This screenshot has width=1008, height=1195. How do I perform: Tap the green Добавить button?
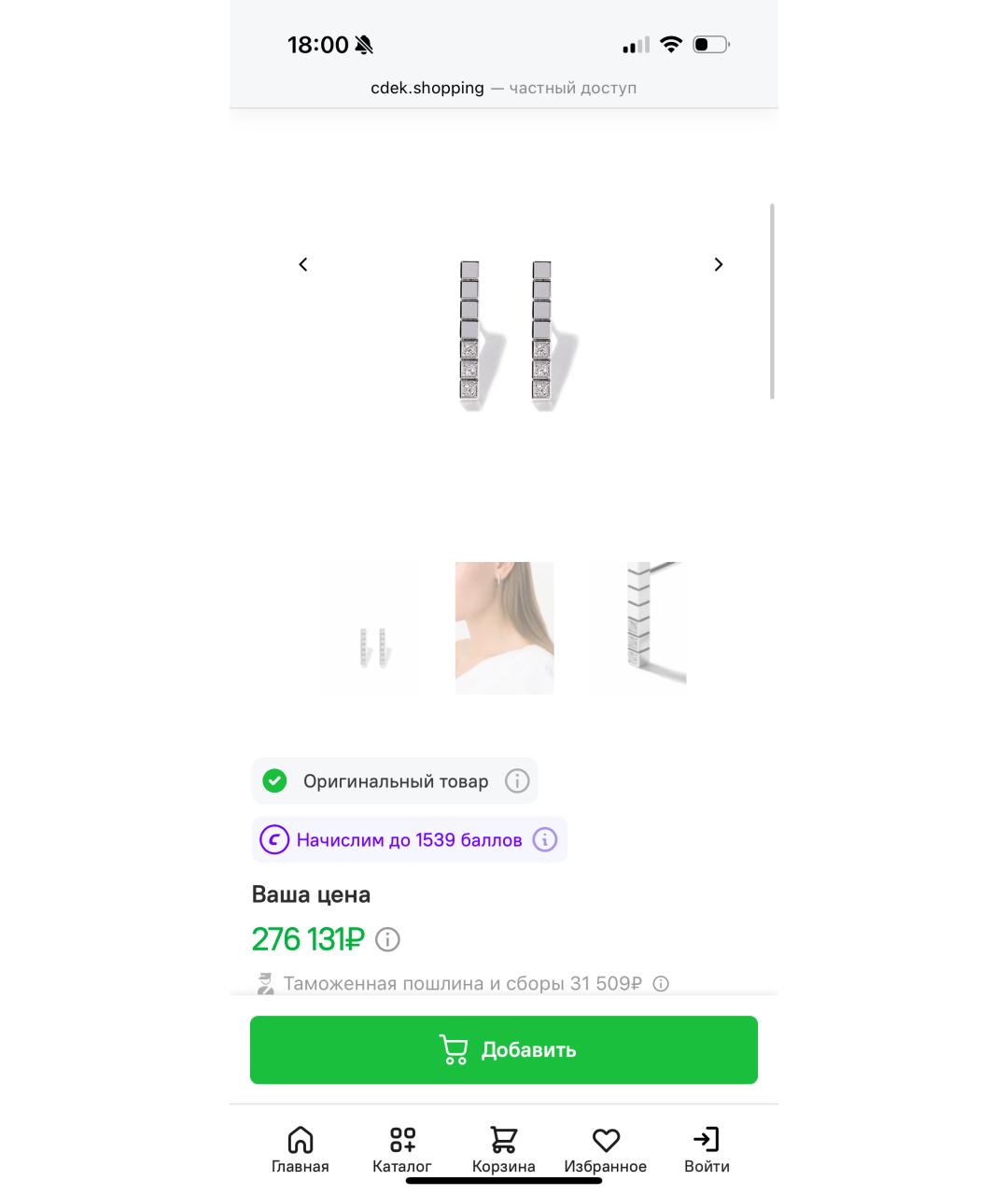tap(504, 1049)
